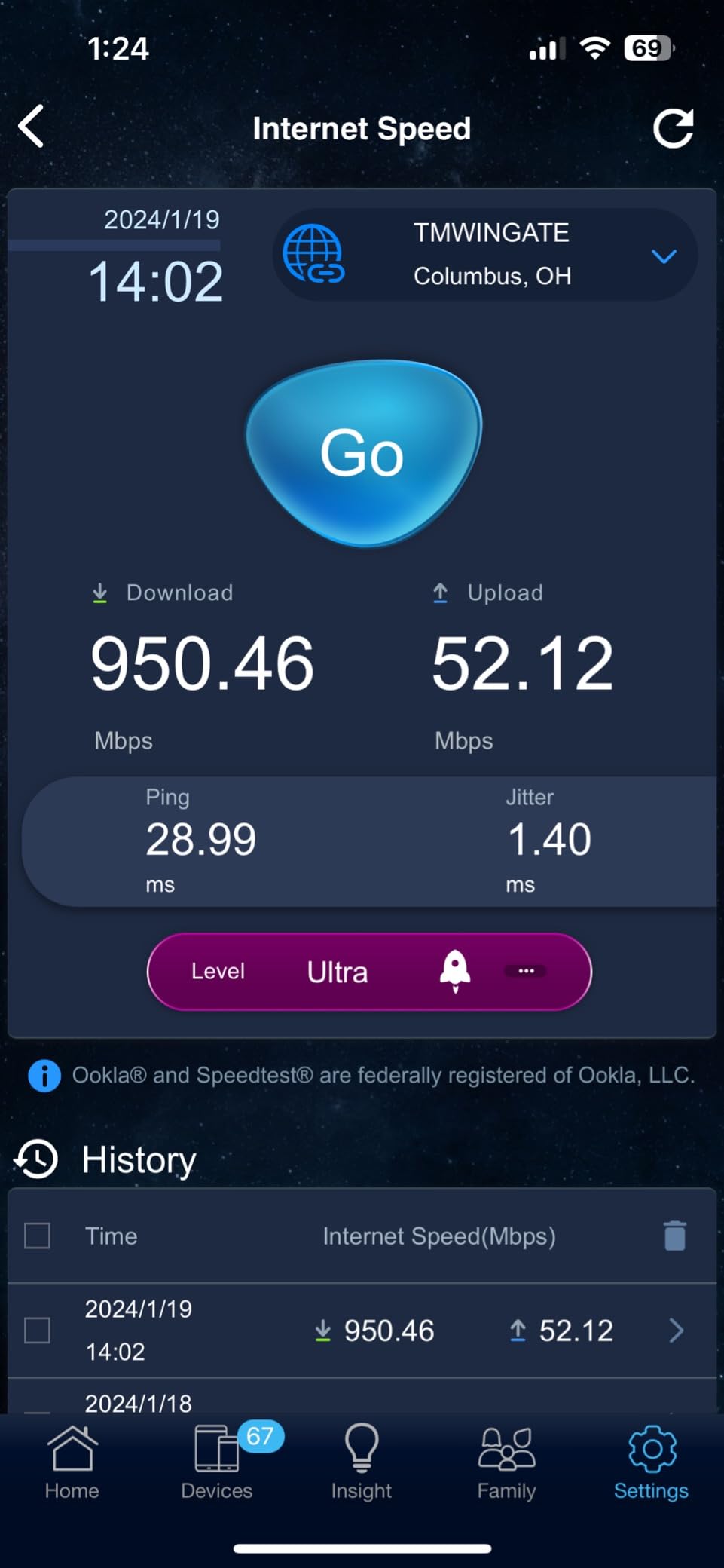Go back from Internet Speed
The width and height of the screenshot is (724, 1568).
click(32, 127)
